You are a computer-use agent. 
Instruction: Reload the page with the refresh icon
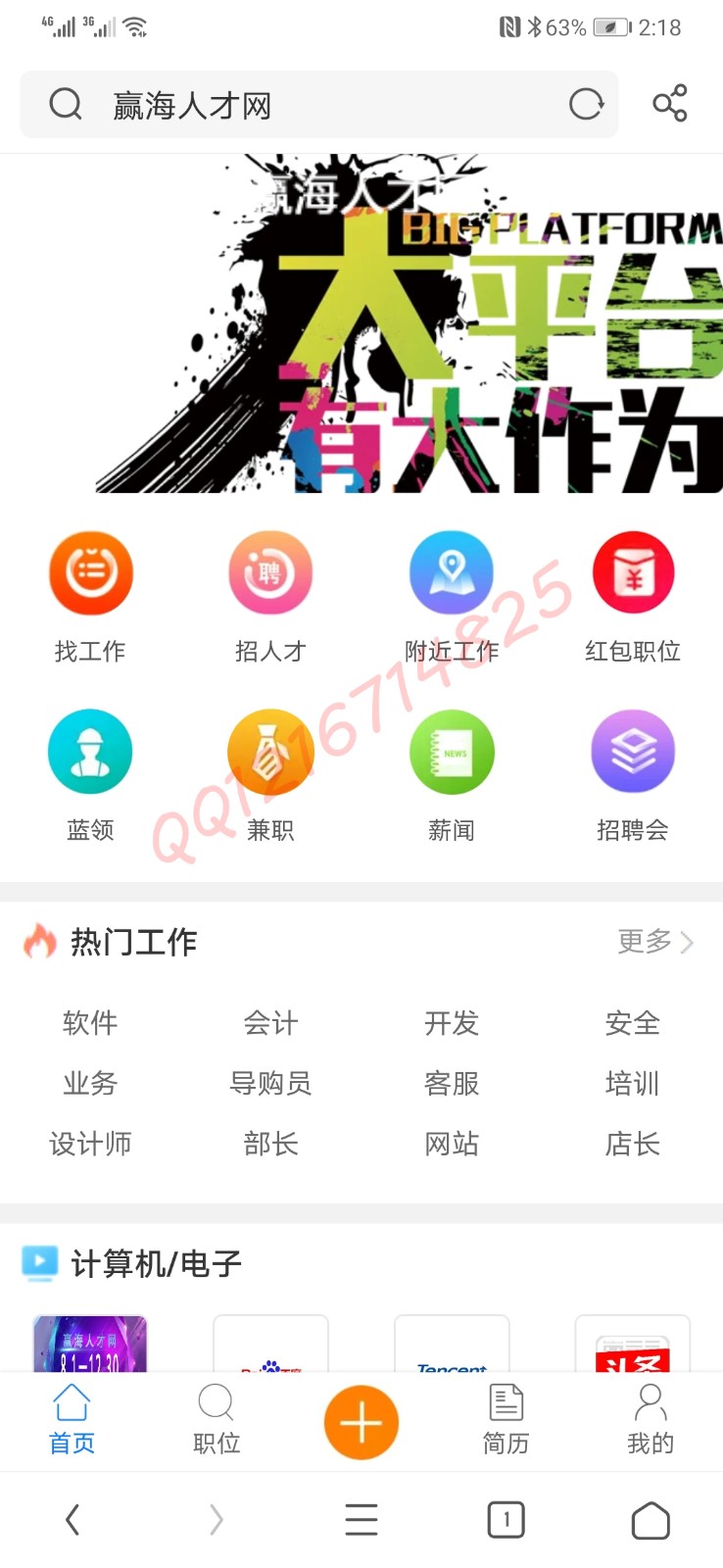pos(586,104)
